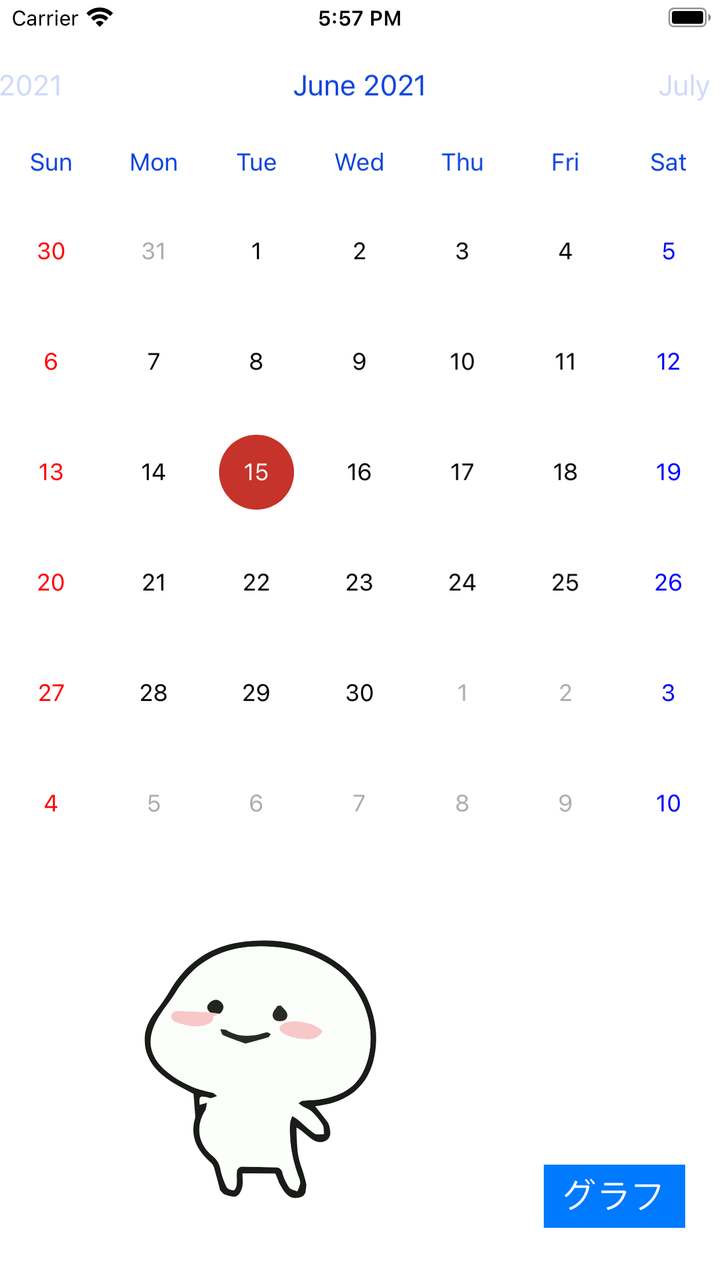Select Monday June 28

coord(153,693)
